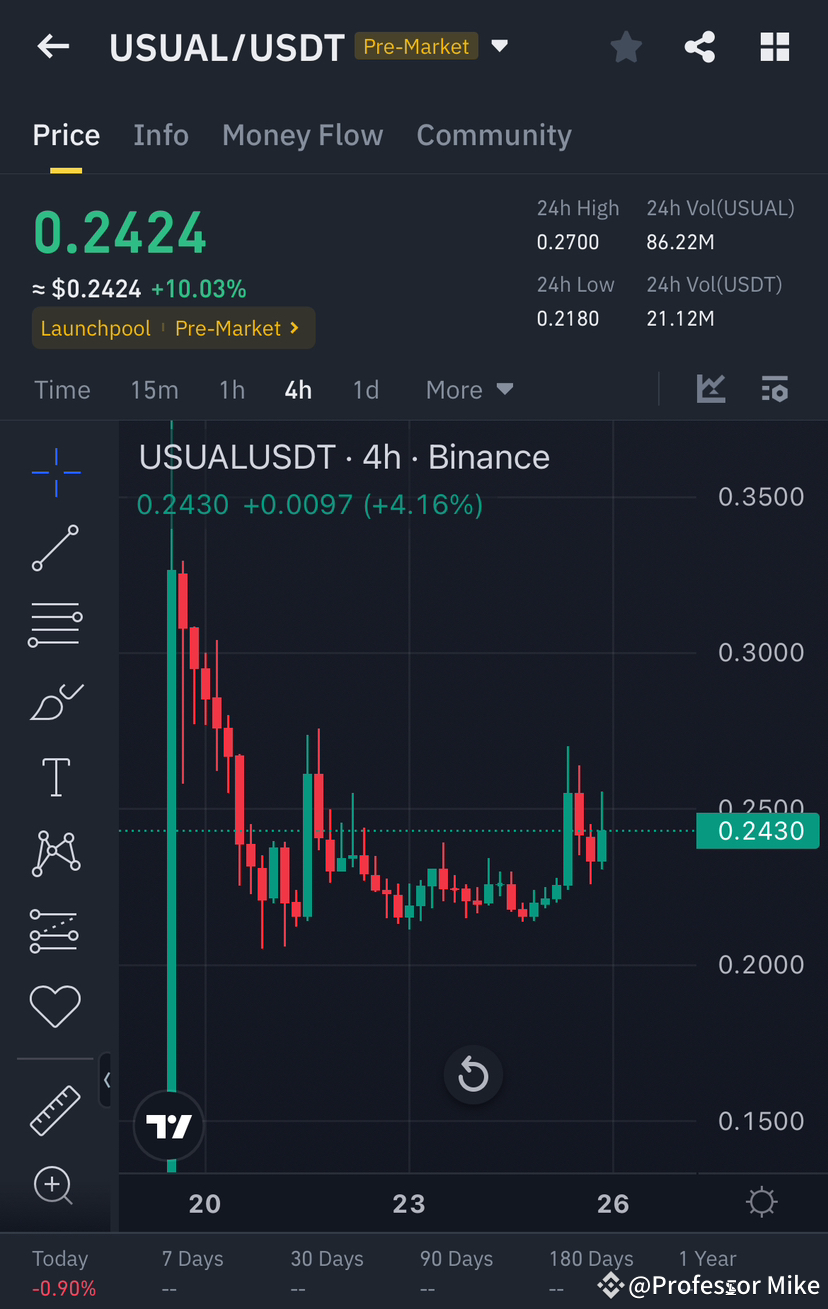Open the chart indicators icon
This screenshot has width=828, height=1309.
711,389
